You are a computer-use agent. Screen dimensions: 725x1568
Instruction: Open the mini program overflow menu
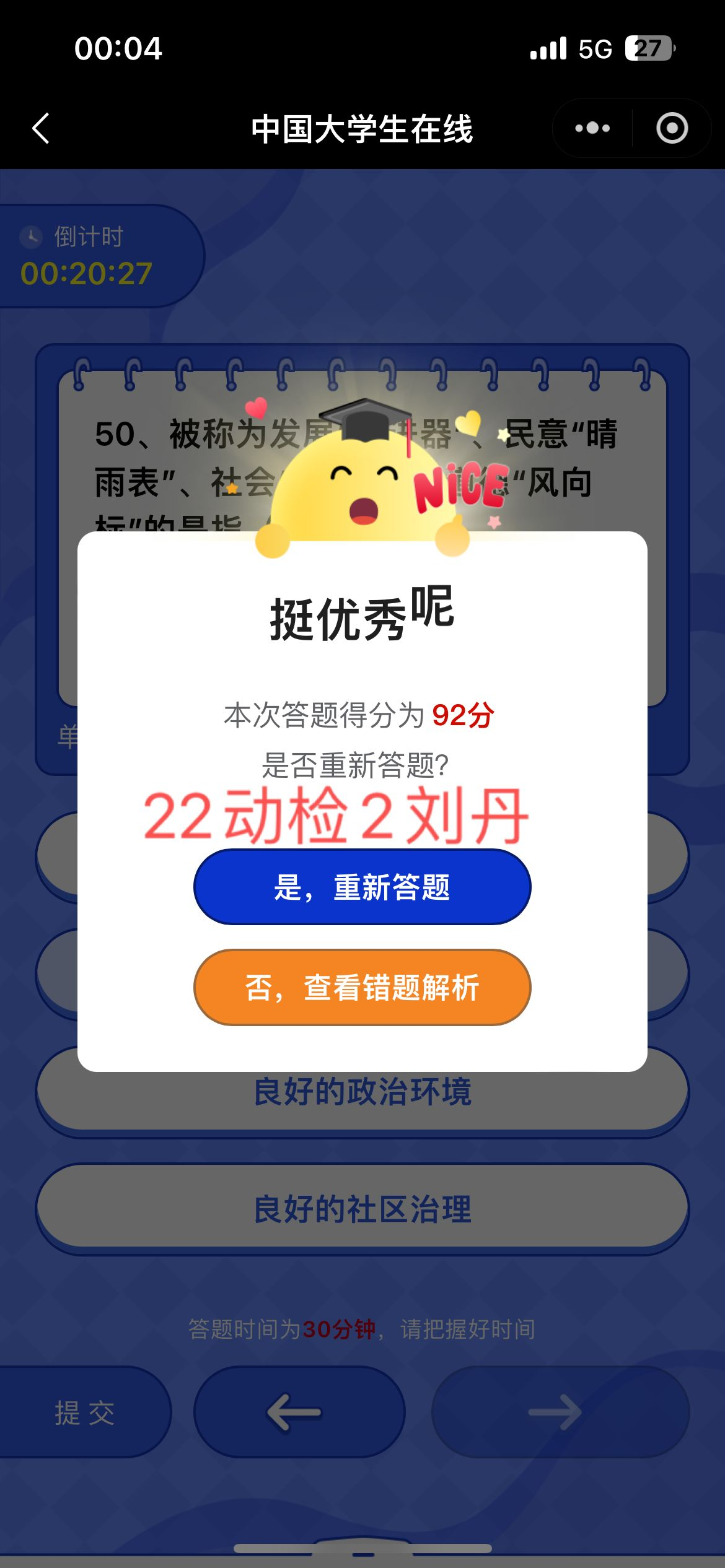click(592, 128)
